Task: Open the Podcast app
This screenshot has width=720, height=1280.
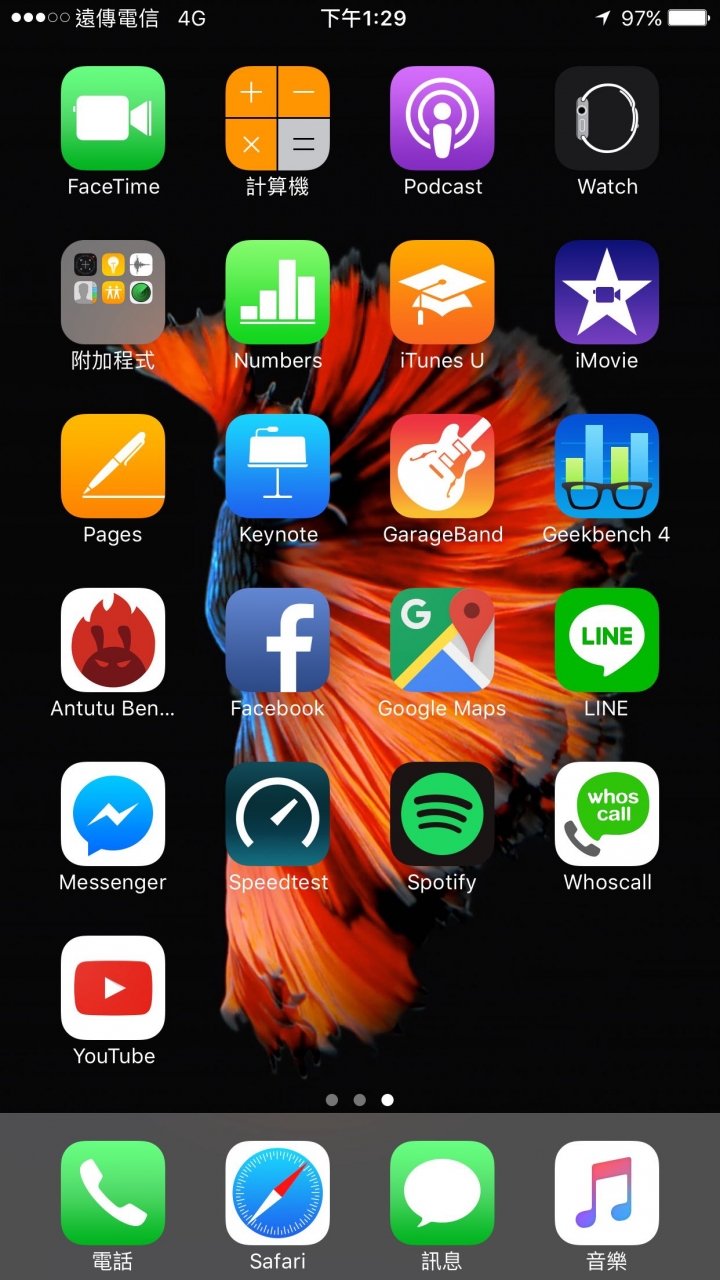Action: [x=442, y=118]
